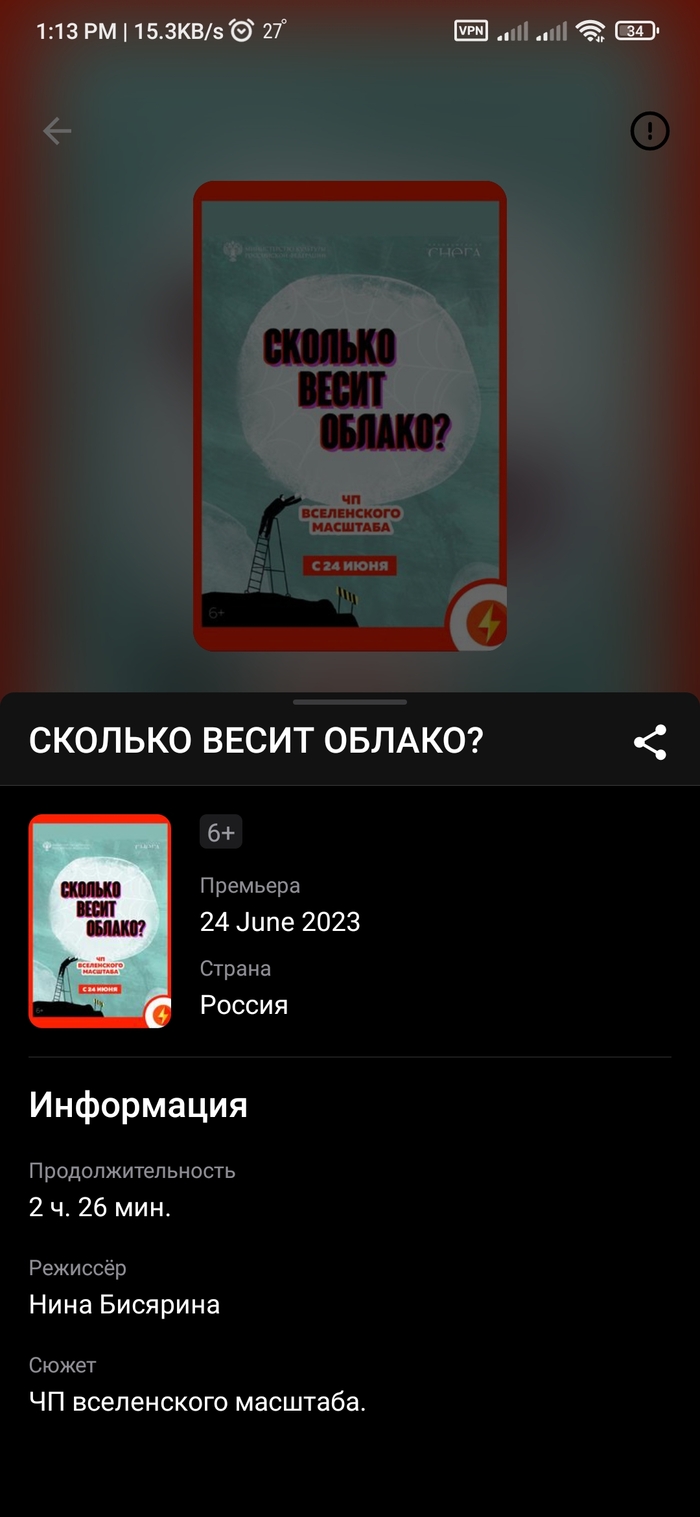Screen dimensions: 700x1517
Task: Go back using the top-left arrow
Action: tap(57, 131)
